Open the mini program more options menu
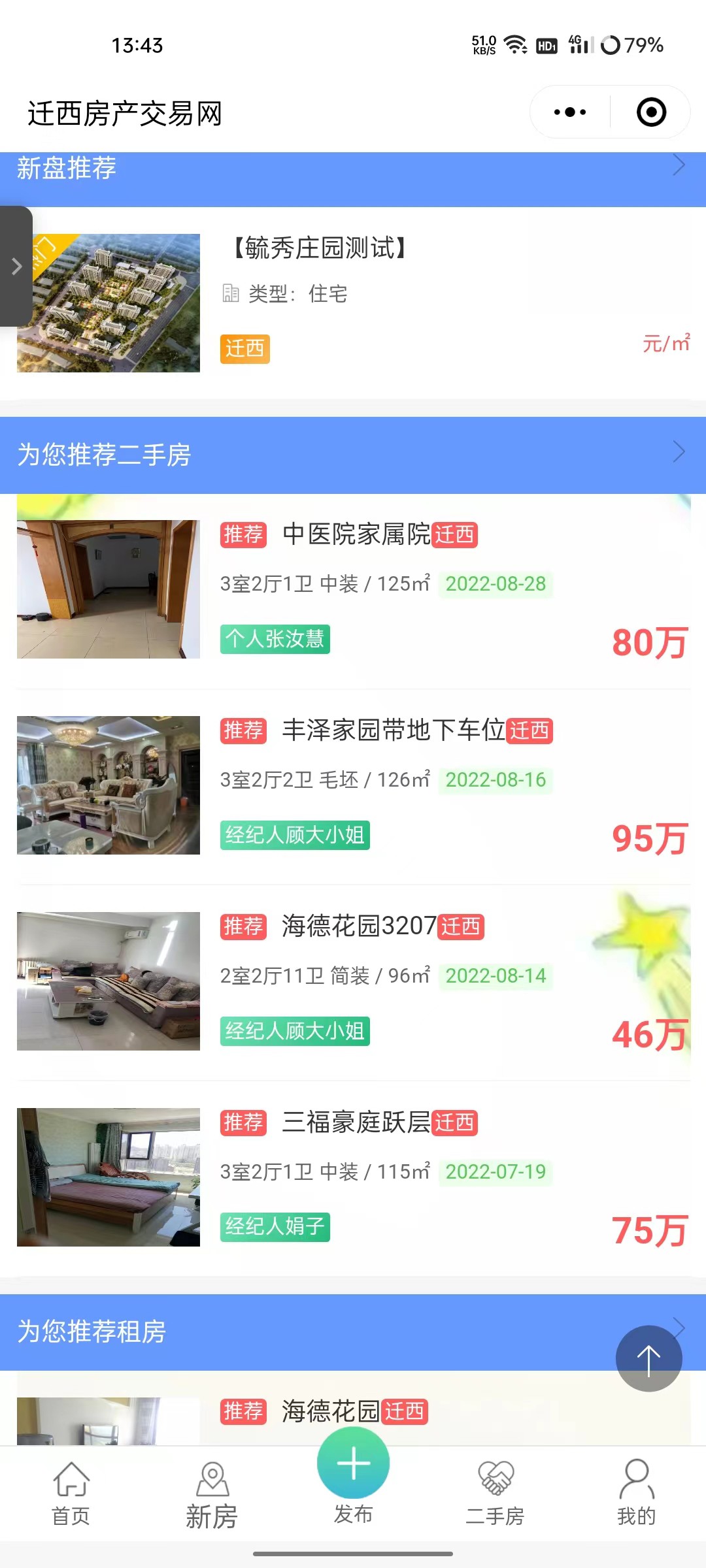The height and width of the screenshot is (1568, 706). (570, 112)
